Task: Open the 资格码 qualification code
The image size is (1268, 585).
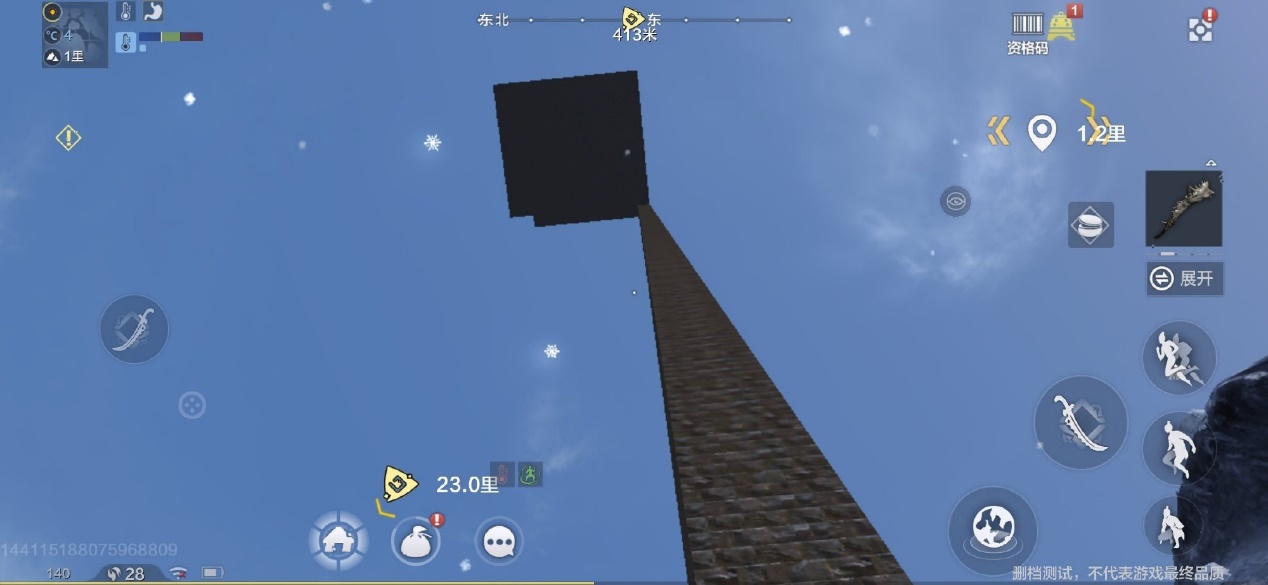Action: 1027,32
